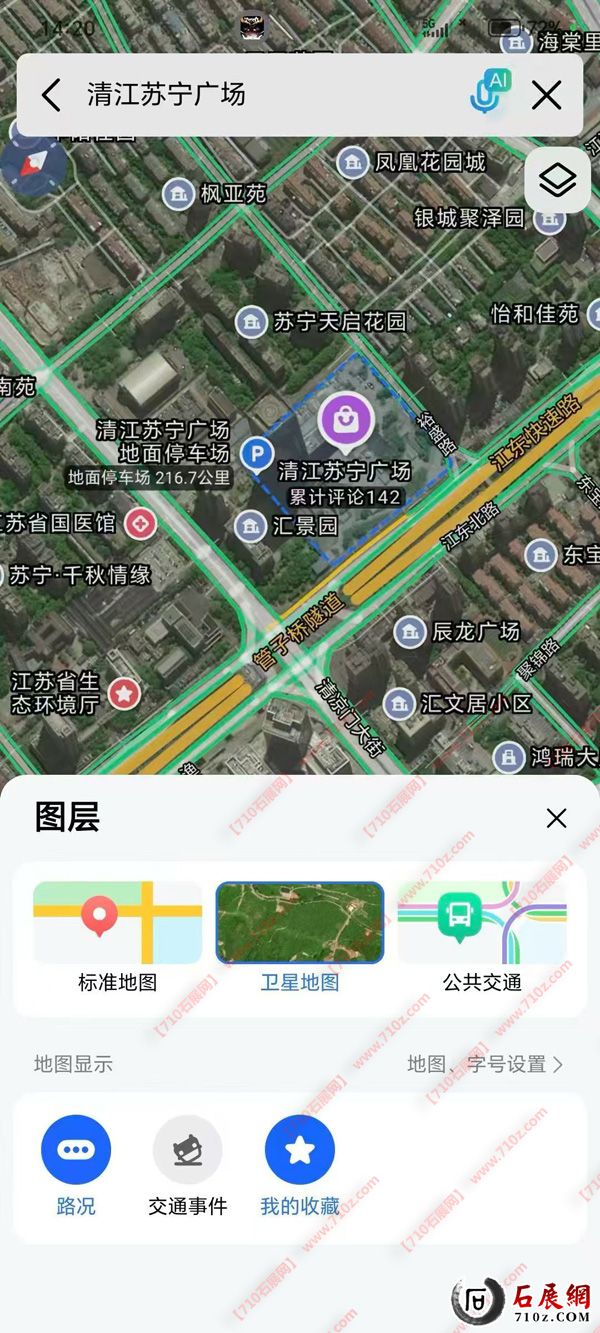Close the 图层 panel
The image size is (600, 1333).
(556, 818)
